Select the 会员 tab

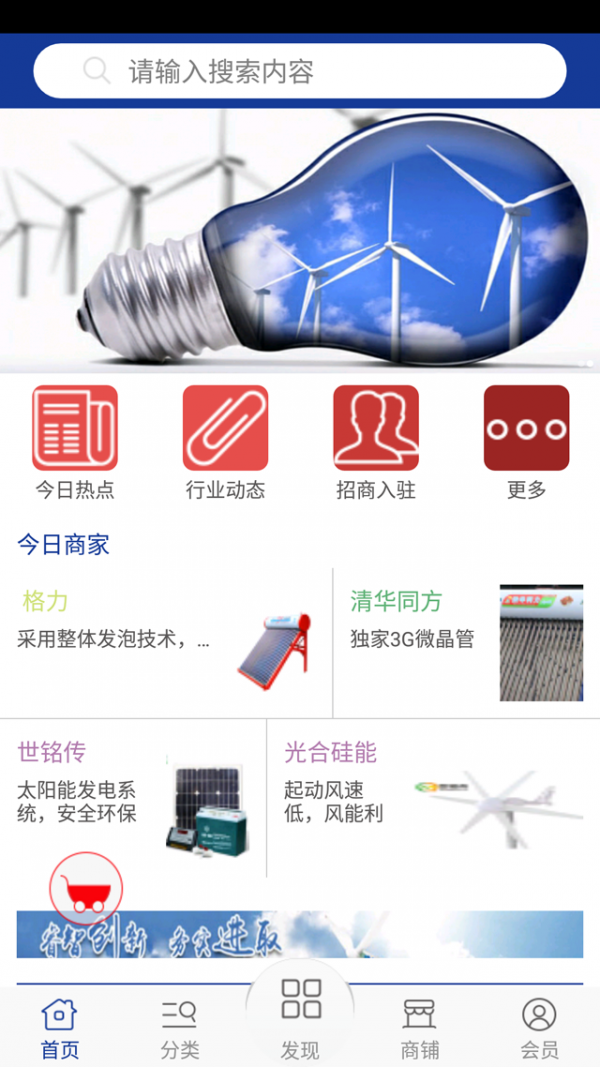tap(539, 1027)
